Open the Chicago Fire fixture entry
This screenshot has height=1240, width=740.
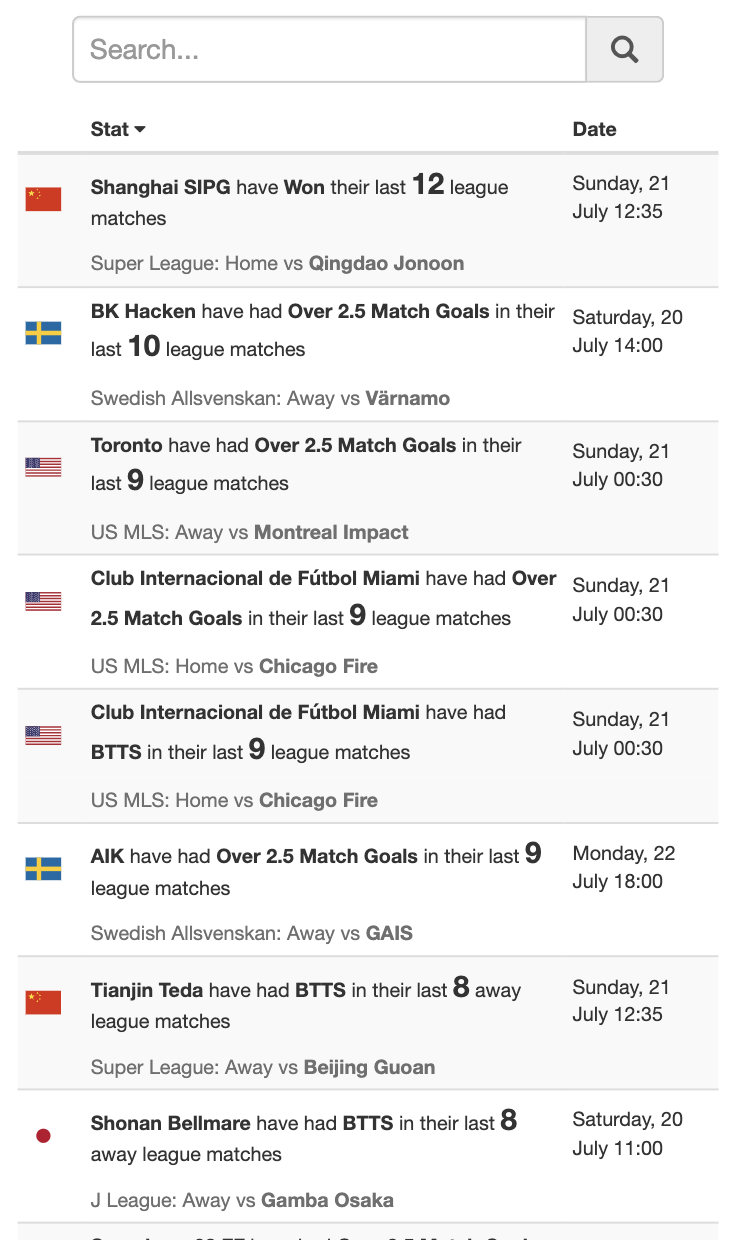coord(318,666)
